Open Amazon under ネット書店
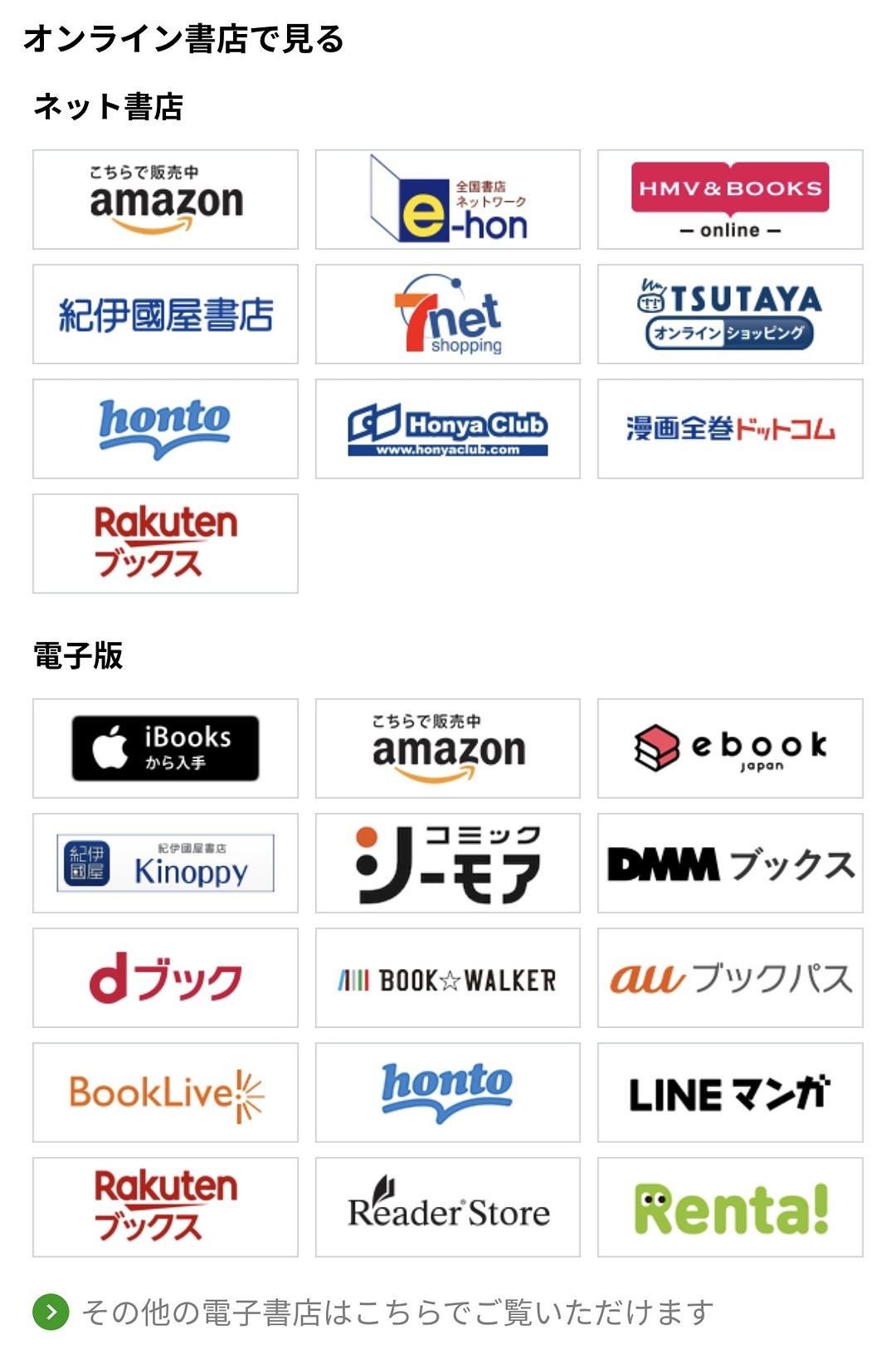The height and width of the screenshot is (1349, 896). [165, 200]
